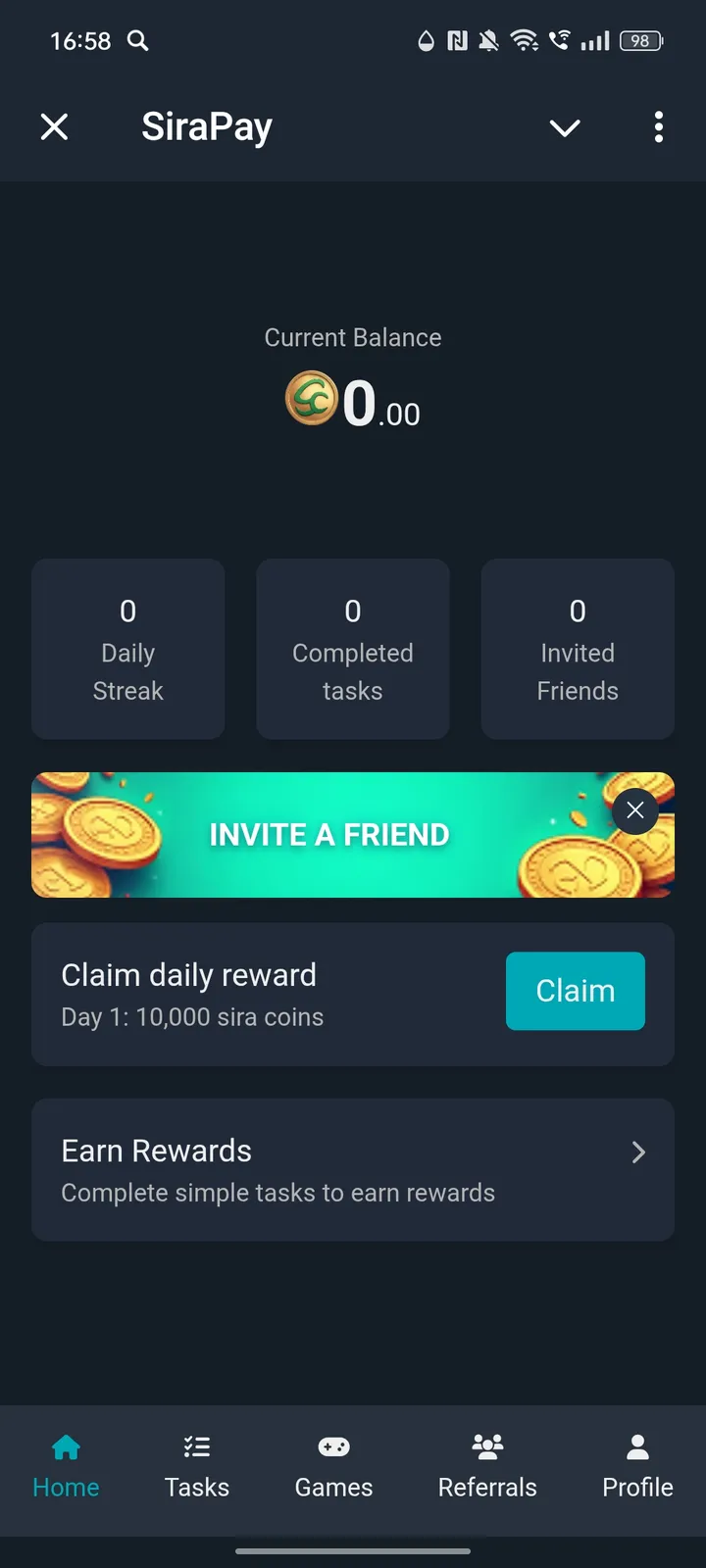Image resolution: width=706 pixels, height=1568 pixels.
Task: Open the search icon in the status bar
Action: (137, 41)
